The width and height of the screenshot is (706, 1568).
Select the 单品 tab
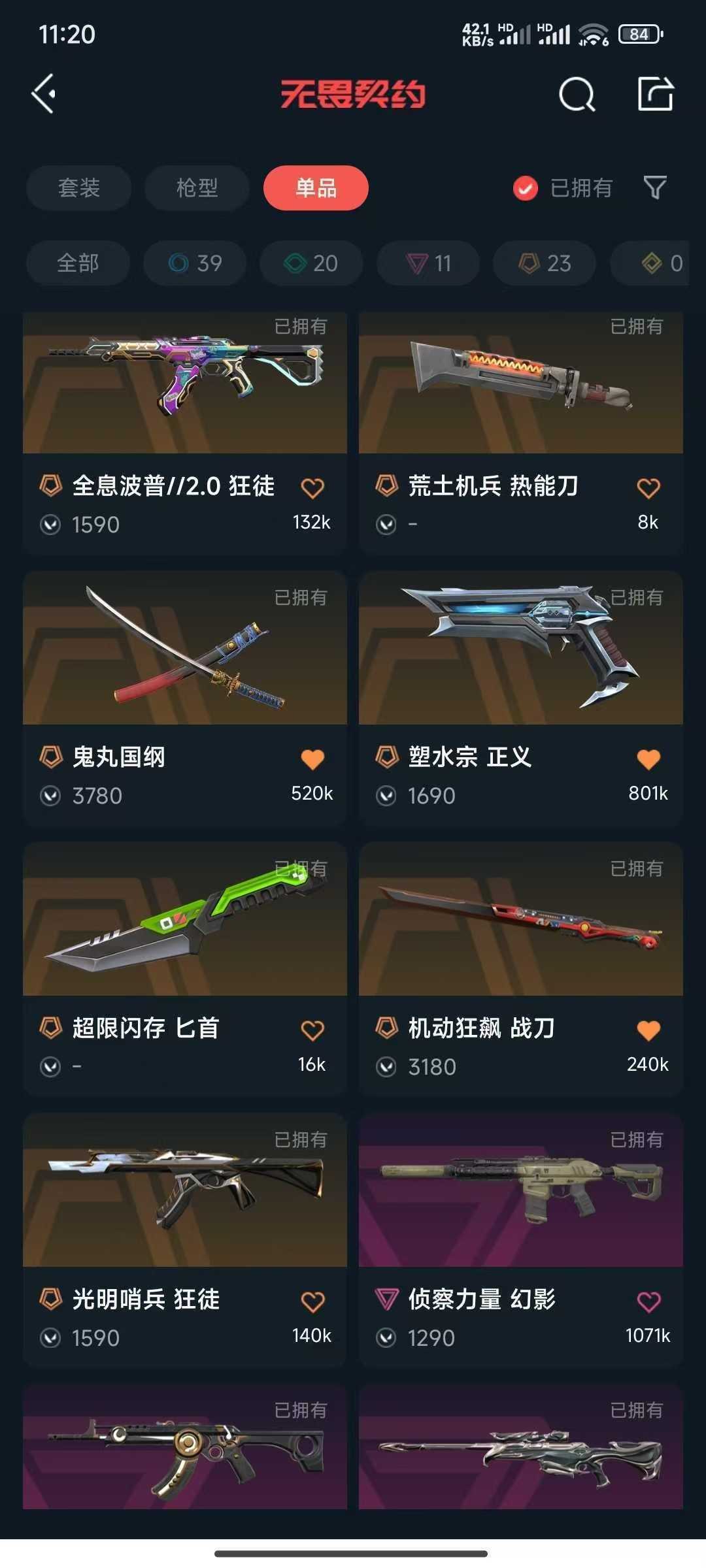(x=316, y=188)
